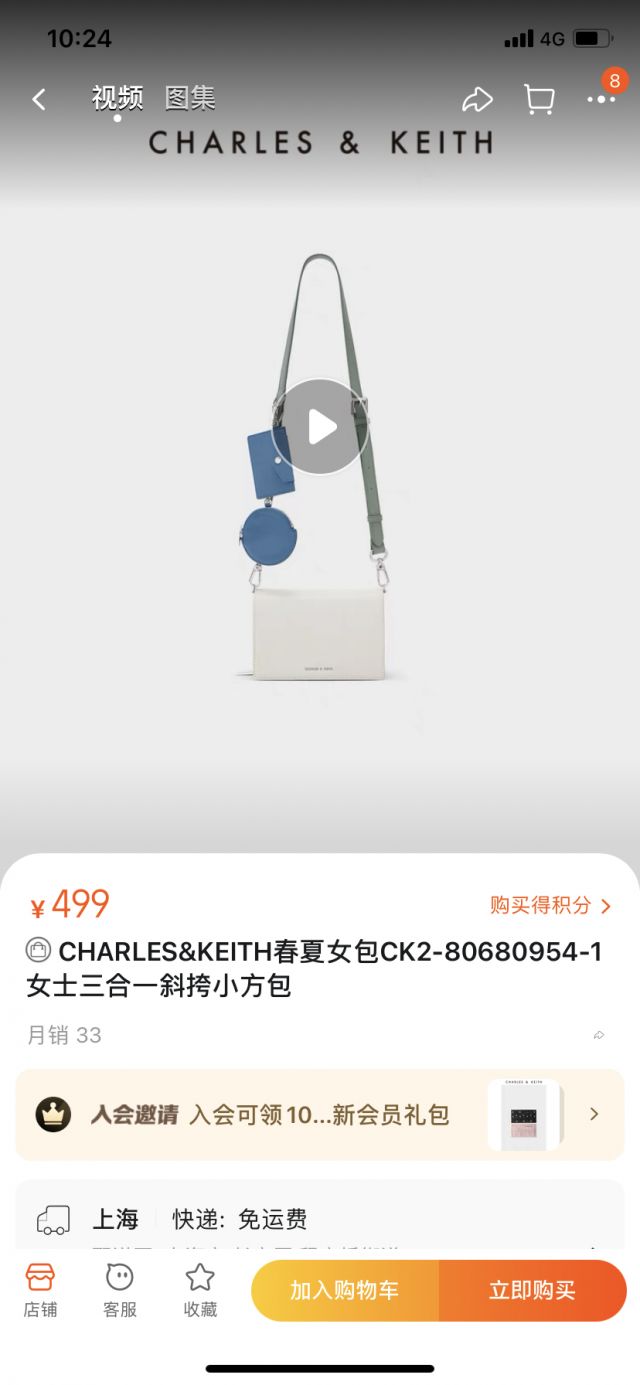
Task: Open the shopping cart
Action: 539,99
